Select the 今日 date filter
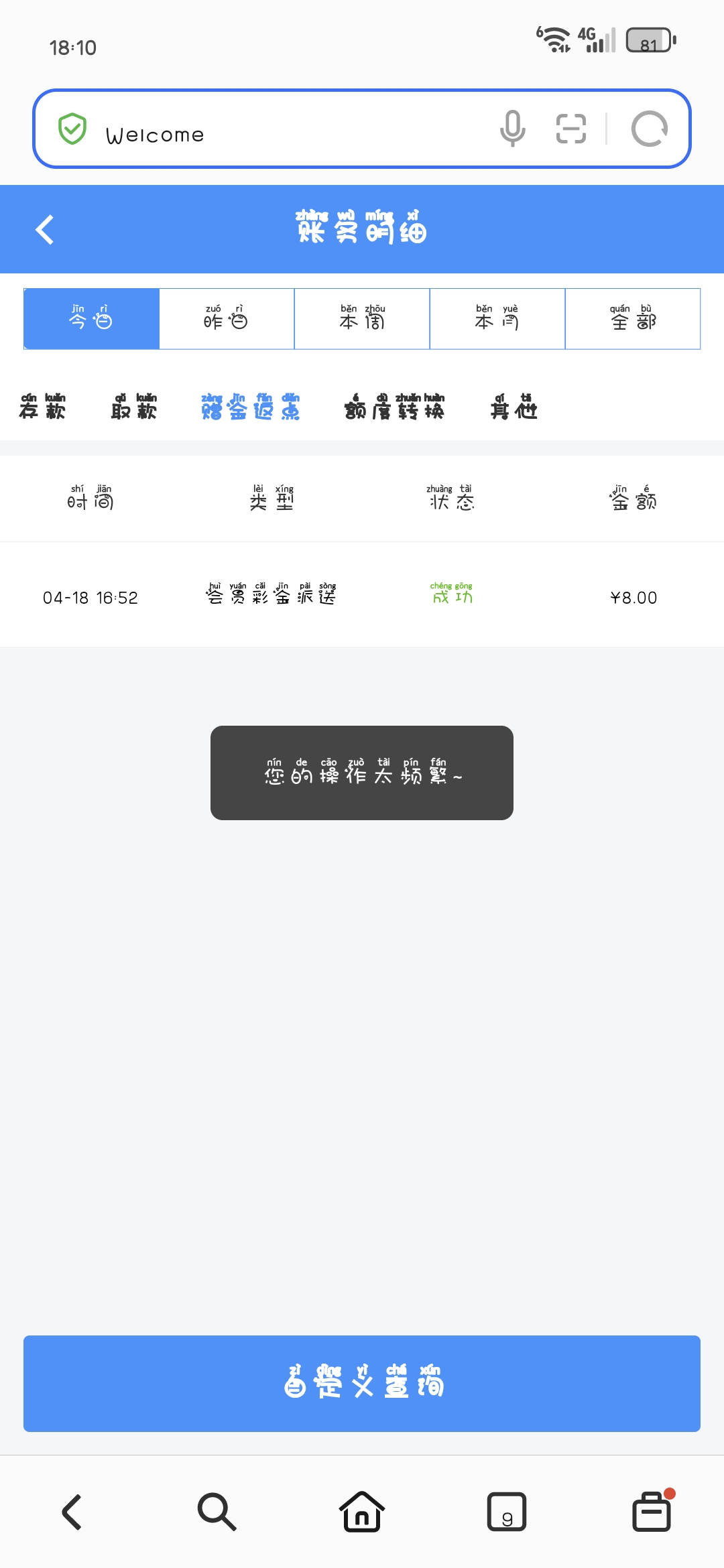 click(92, 318)
